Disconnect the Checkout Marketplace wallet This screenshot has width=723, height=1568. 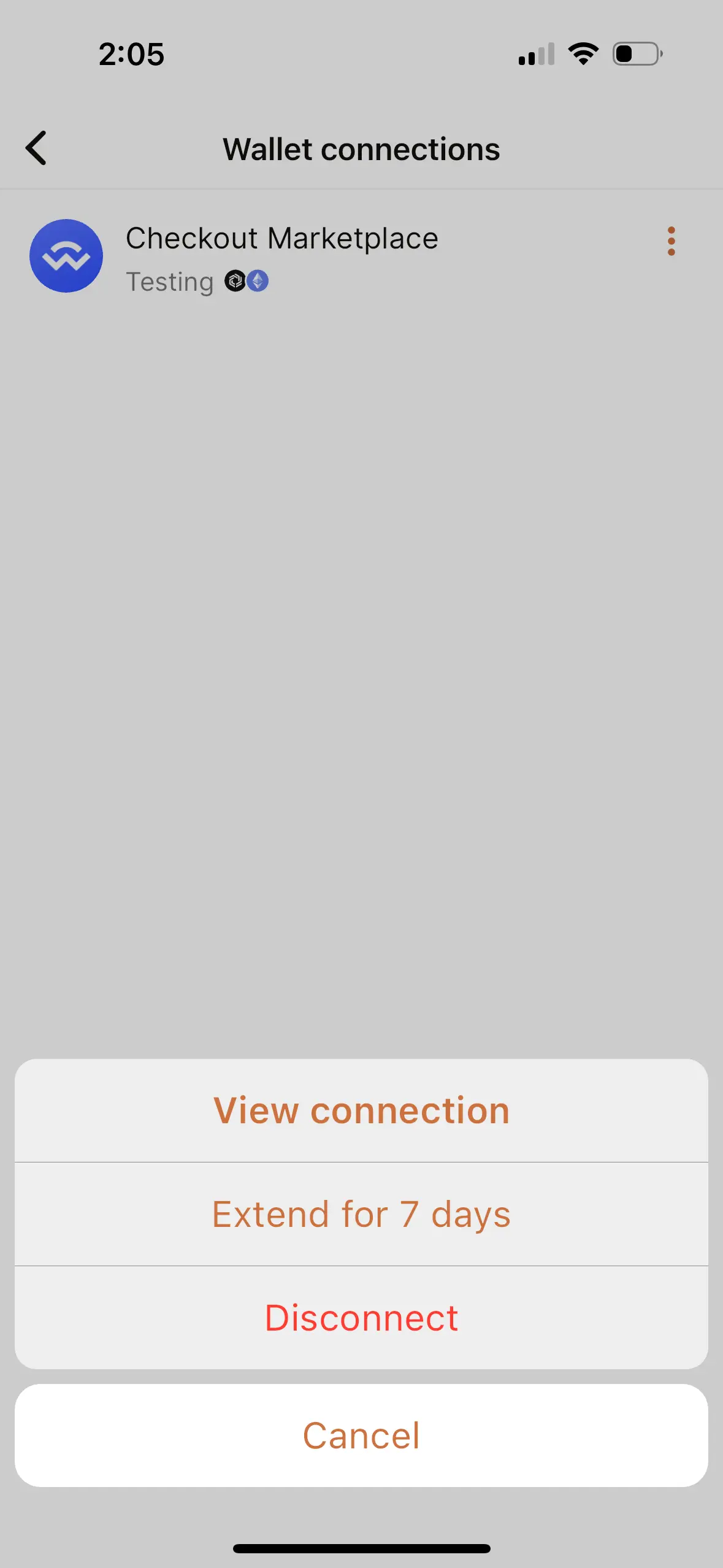[x=361, y=1318]
